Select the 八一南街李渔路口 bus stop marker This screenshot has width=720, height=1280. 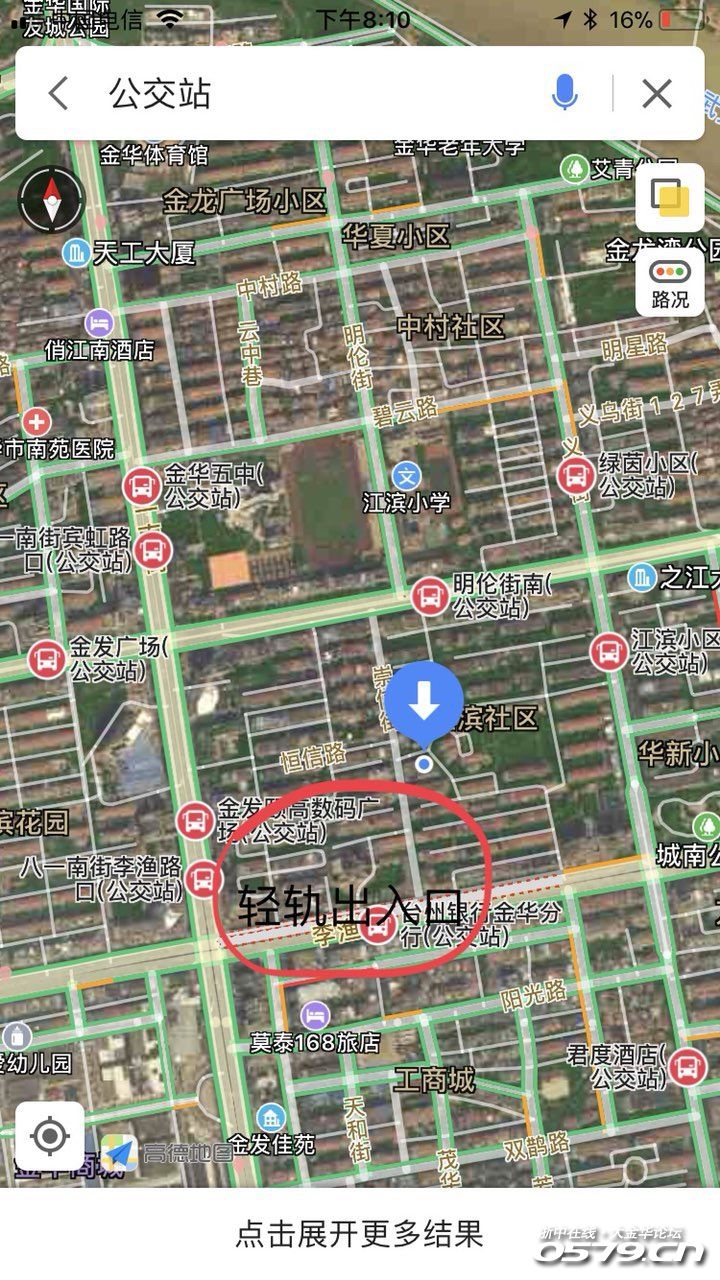pos(204,879)
